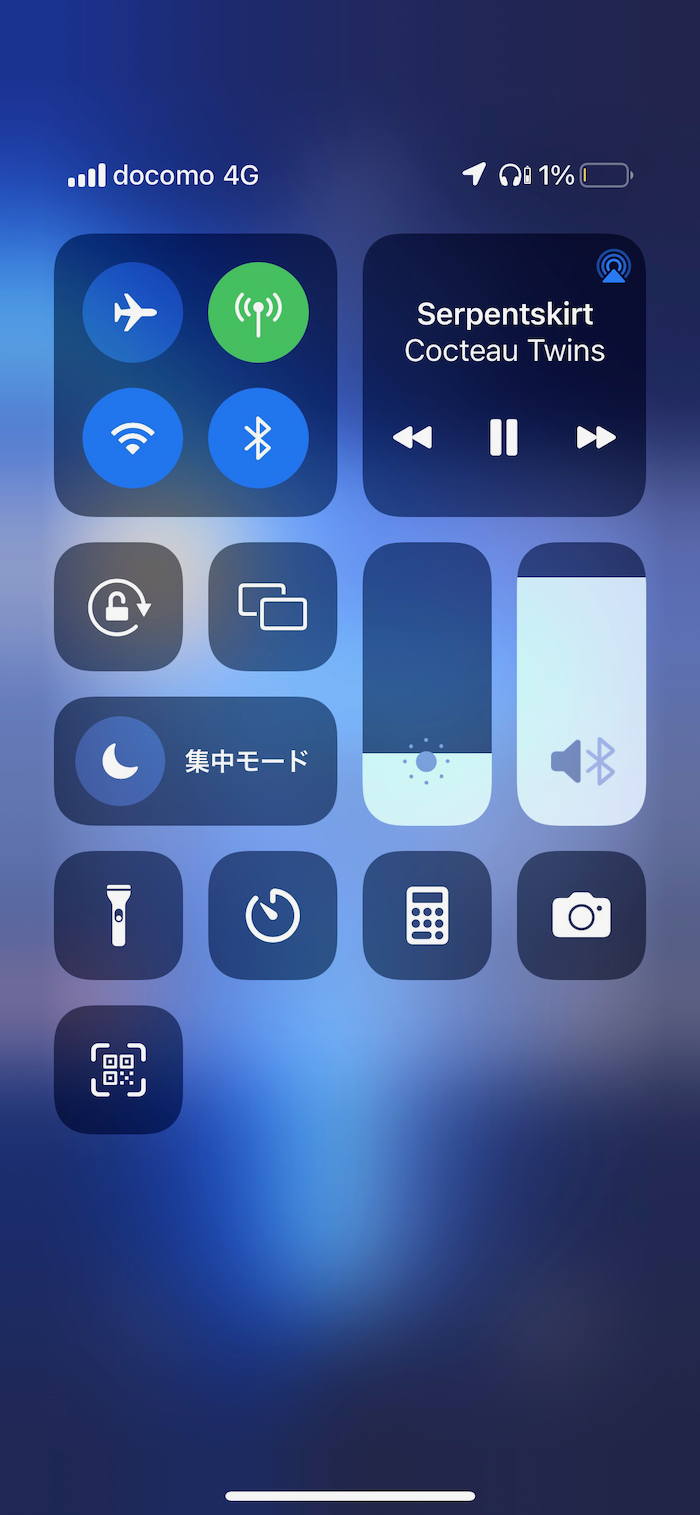Open the AirPlay audio output picker

[613, 266]
